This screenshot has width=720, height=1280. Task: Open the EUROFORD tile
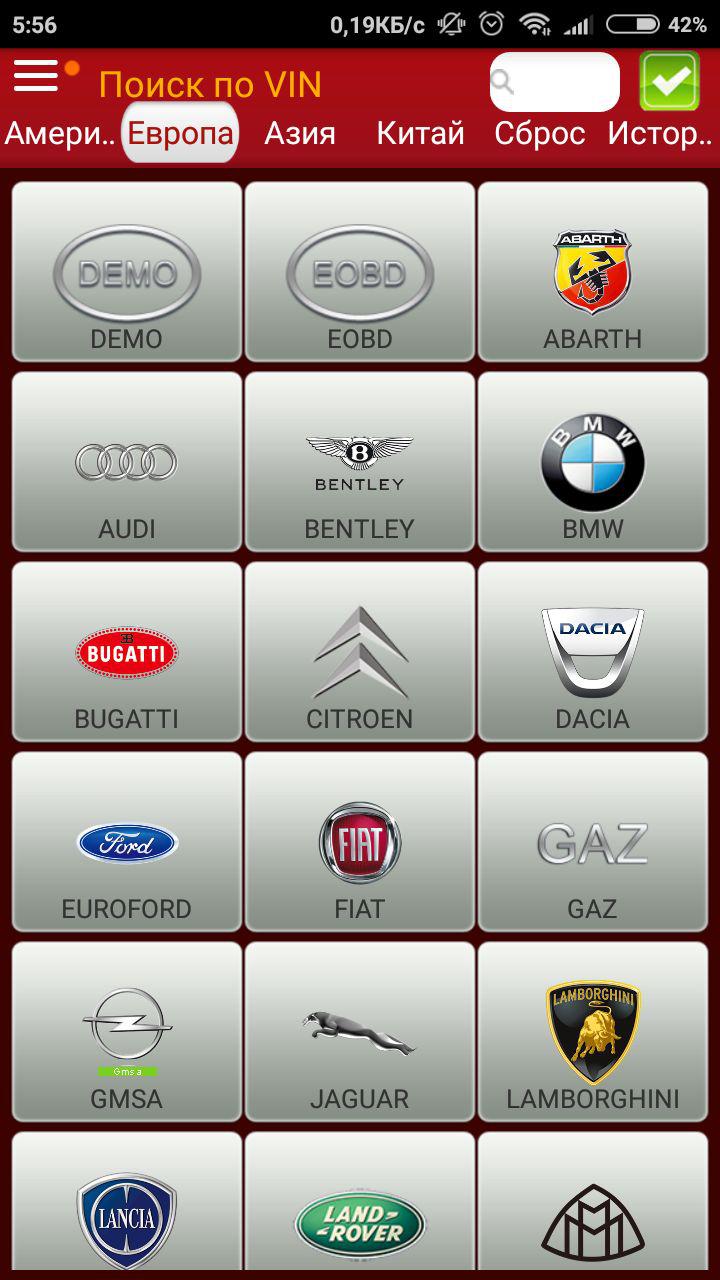point(127,841)
